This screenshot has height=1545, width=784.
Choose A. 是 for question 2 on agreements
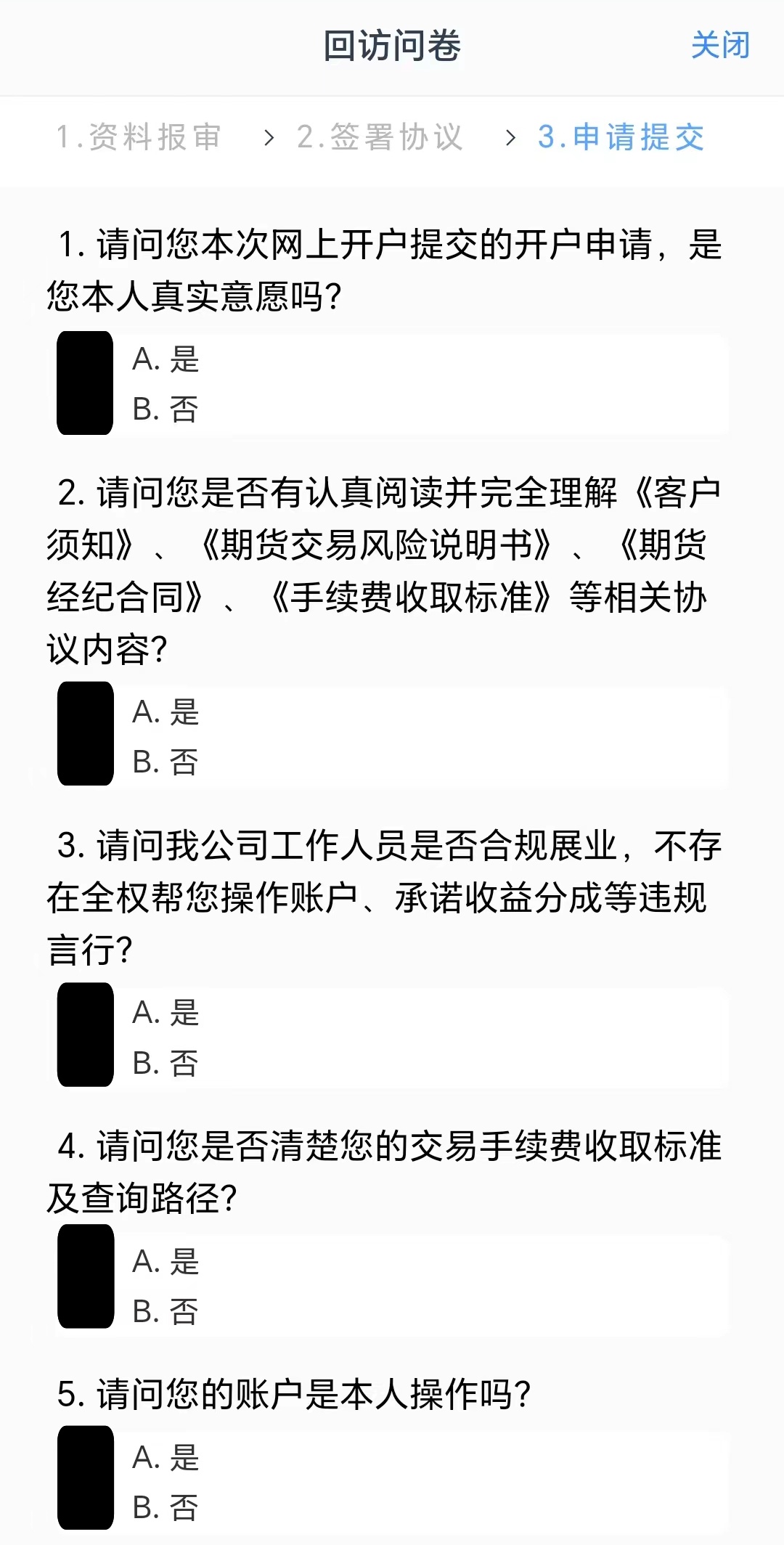(166, 712)
